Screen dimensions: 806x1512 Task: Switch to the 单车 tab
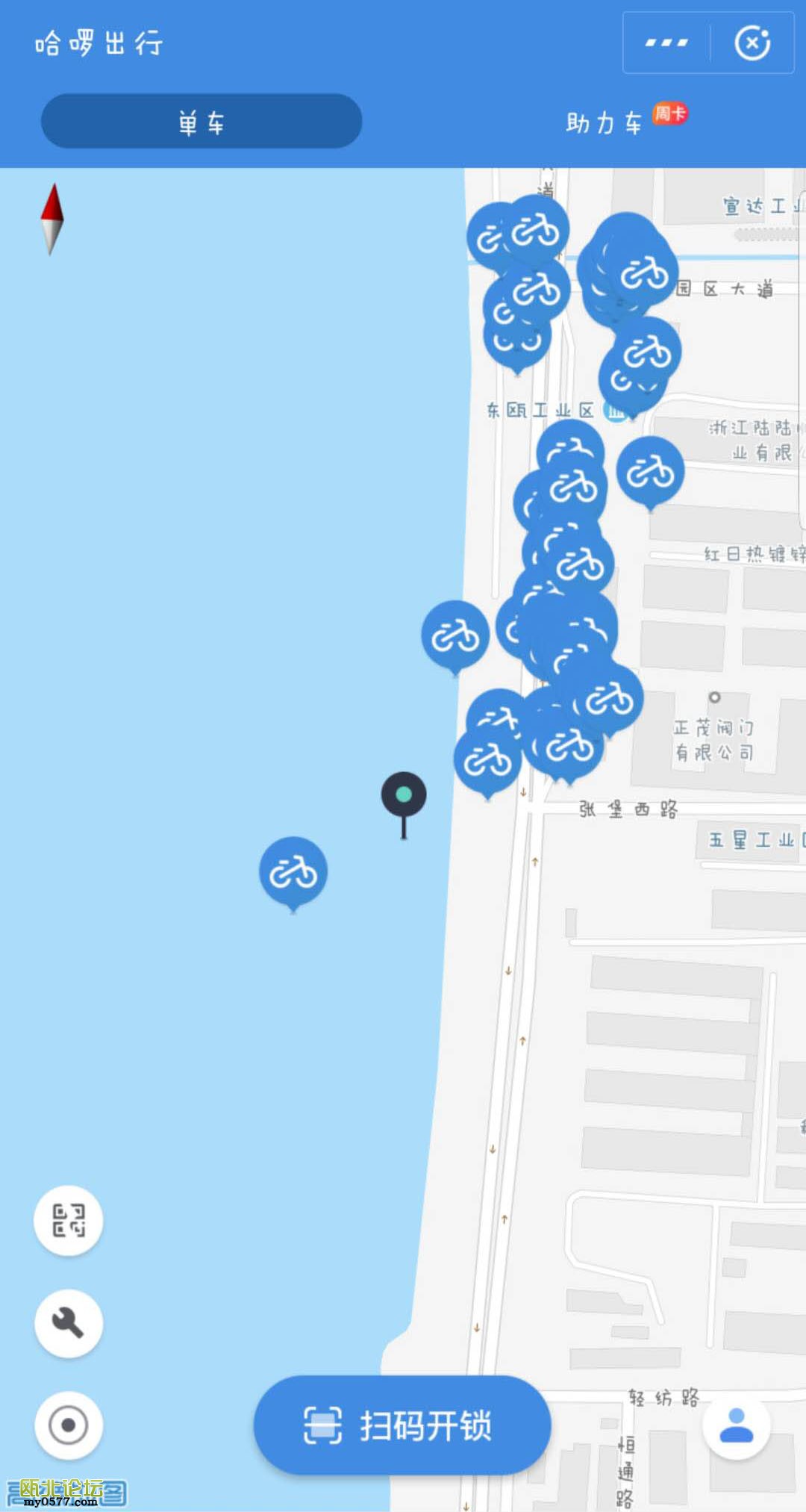pos(201,121)
